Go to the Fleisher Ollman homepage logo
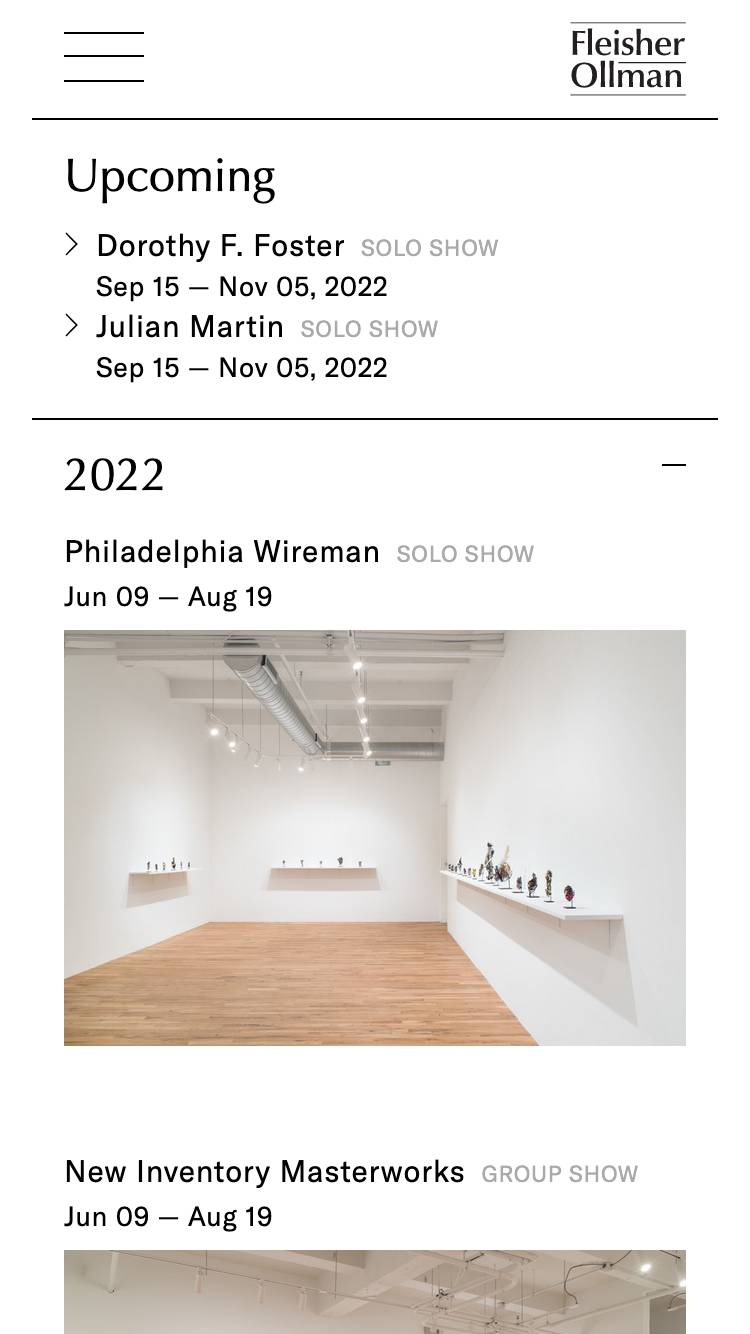 point(627,59)
